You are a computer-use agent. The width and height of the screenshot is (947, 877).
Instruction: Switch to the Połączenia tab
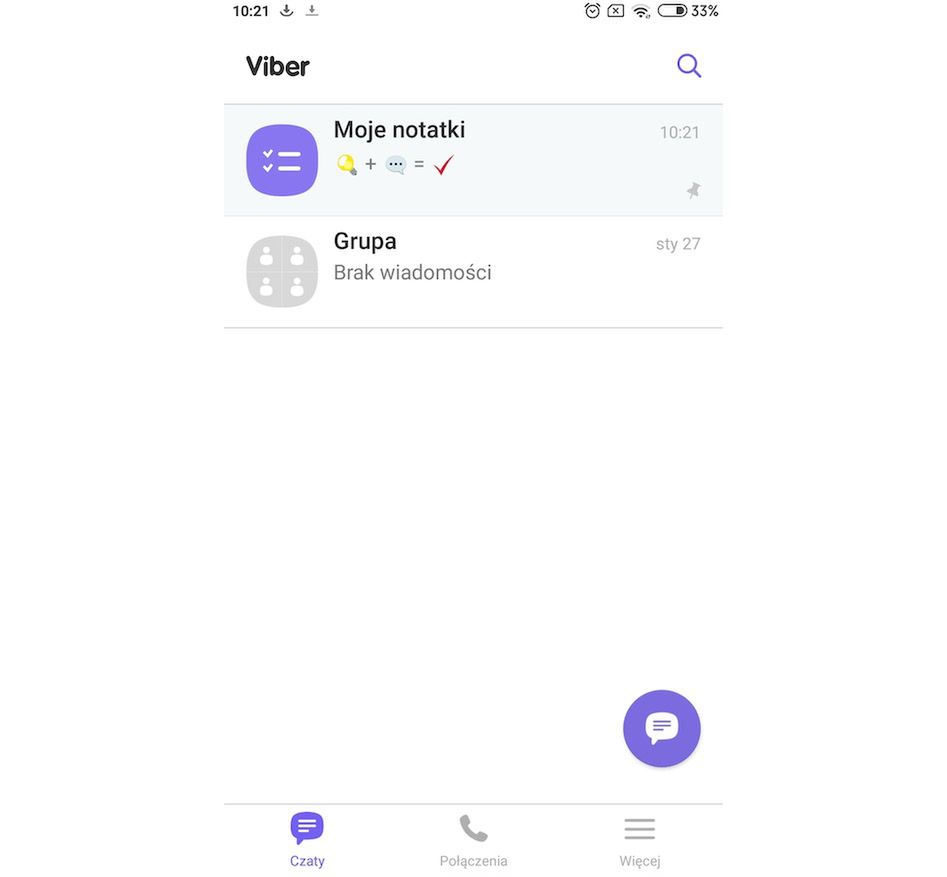pos(473,840)
